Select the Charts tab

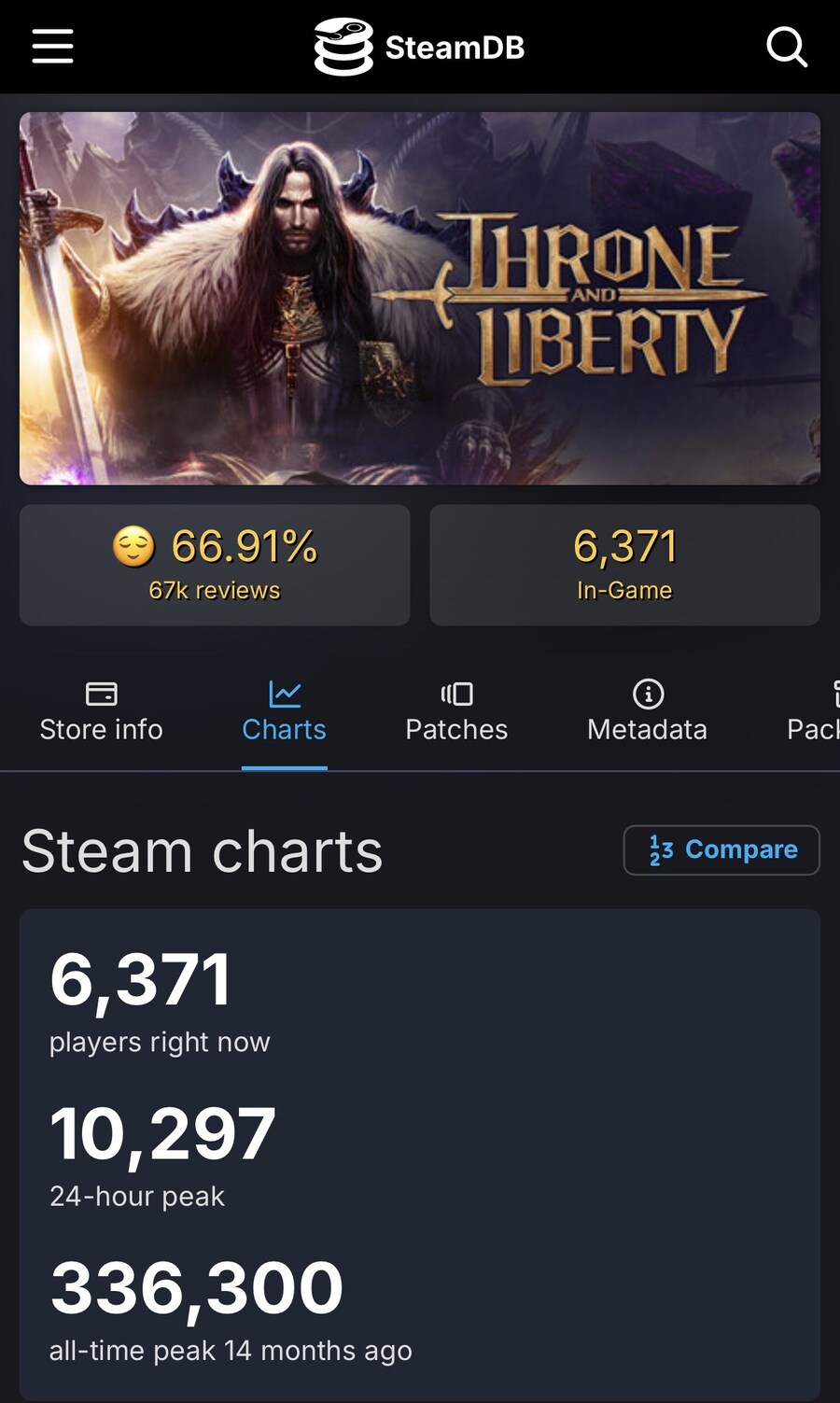(284, 712)
